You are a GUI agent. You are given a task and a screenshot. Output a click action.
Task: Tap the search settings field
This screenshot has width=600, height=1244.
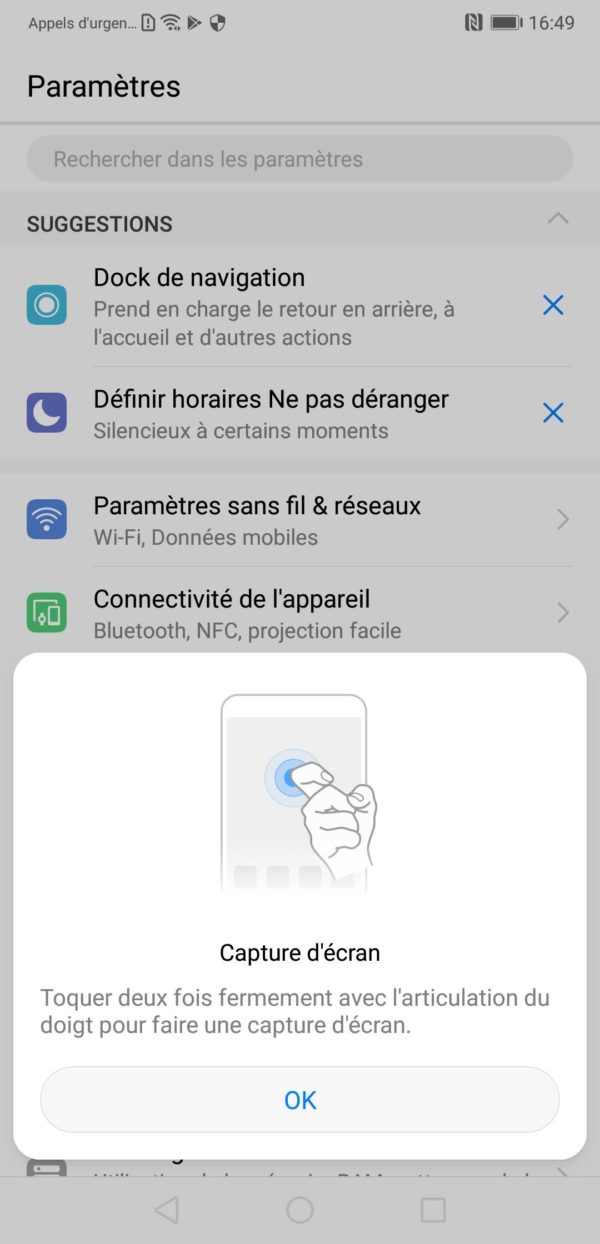coord(300,159)
